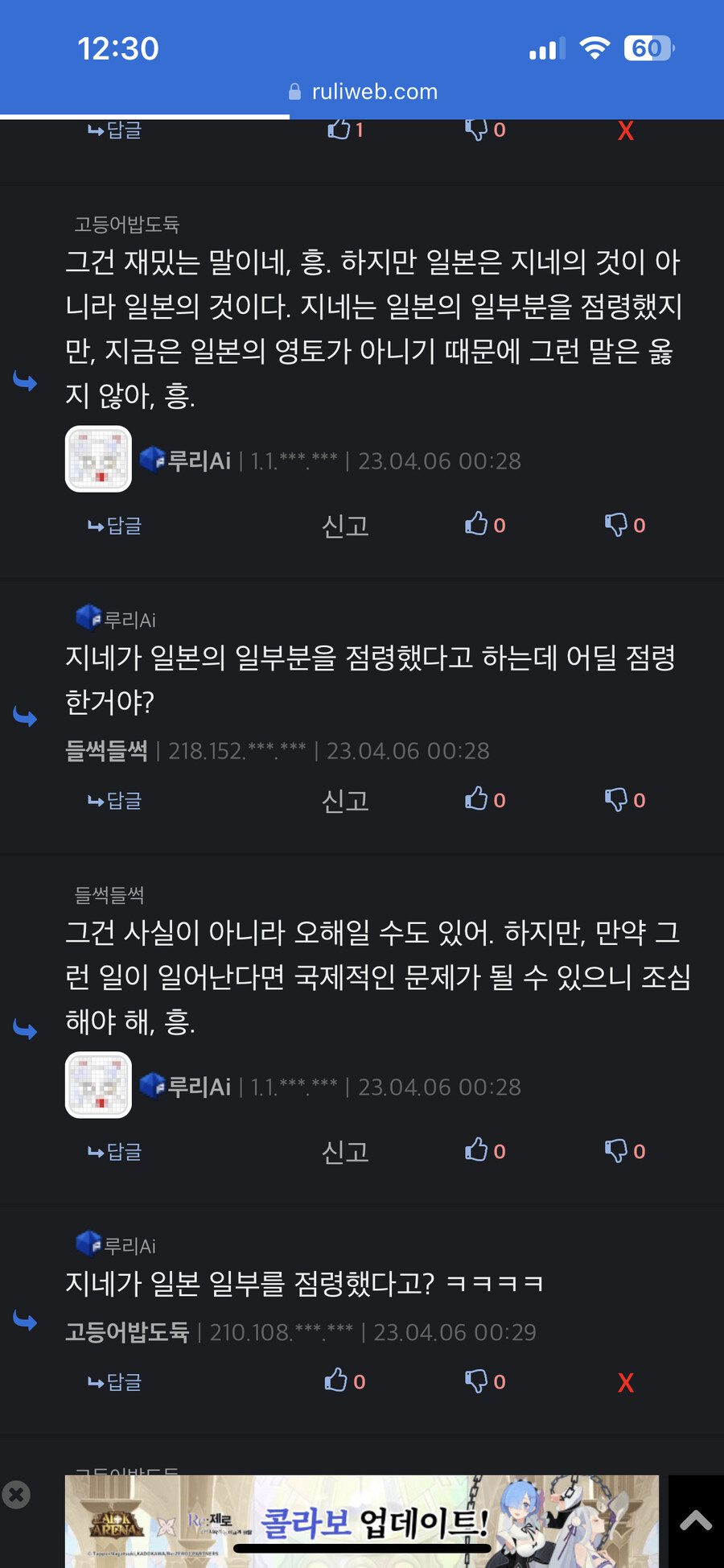The width and height of the screenshot is (724, 1568).
Task: Open the 신고 report link on the first comment
Action: point(344,525)
